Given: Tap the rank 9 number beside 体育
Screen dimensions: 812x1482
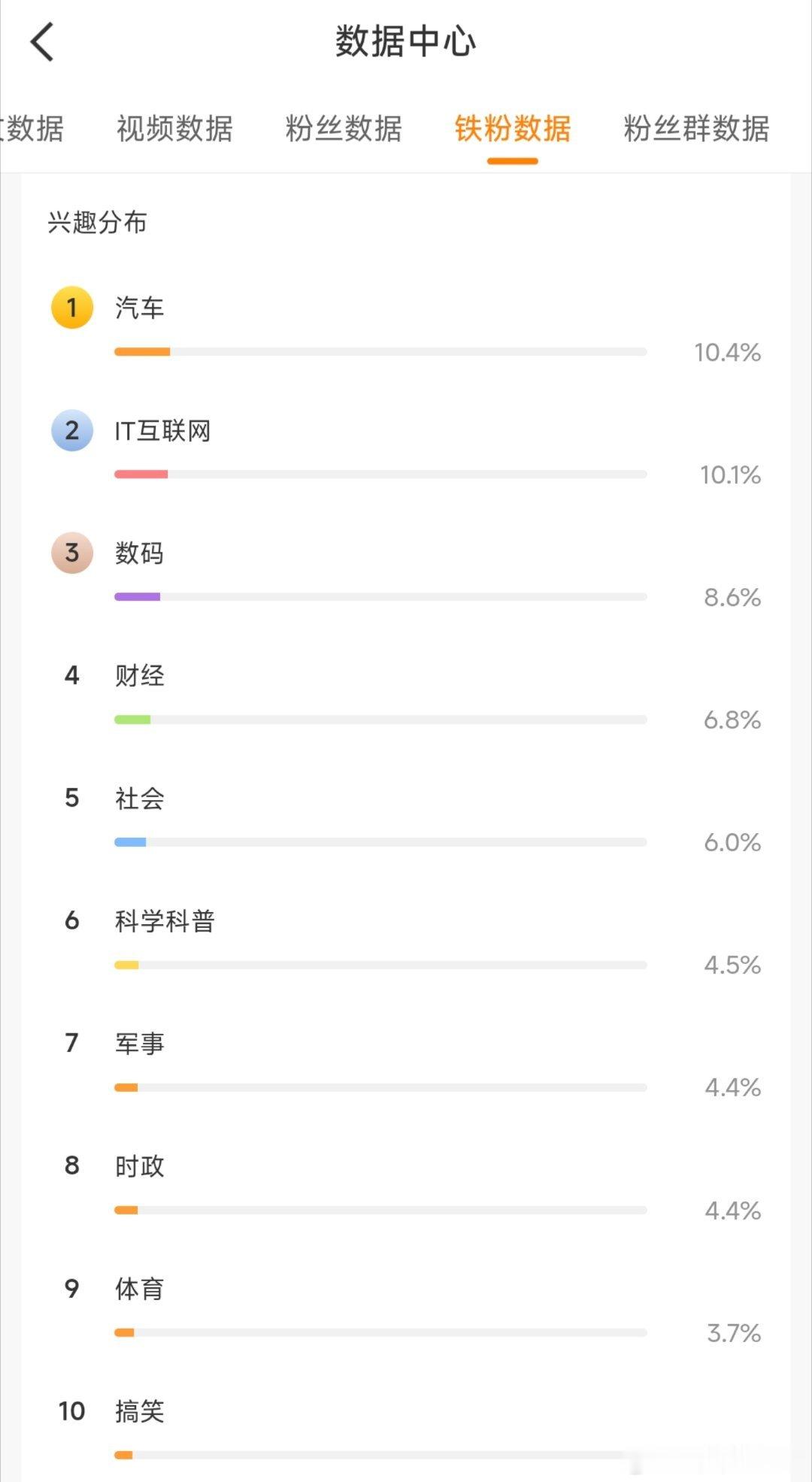Looking at the screenshot, I should click(x=71, y=1288).
